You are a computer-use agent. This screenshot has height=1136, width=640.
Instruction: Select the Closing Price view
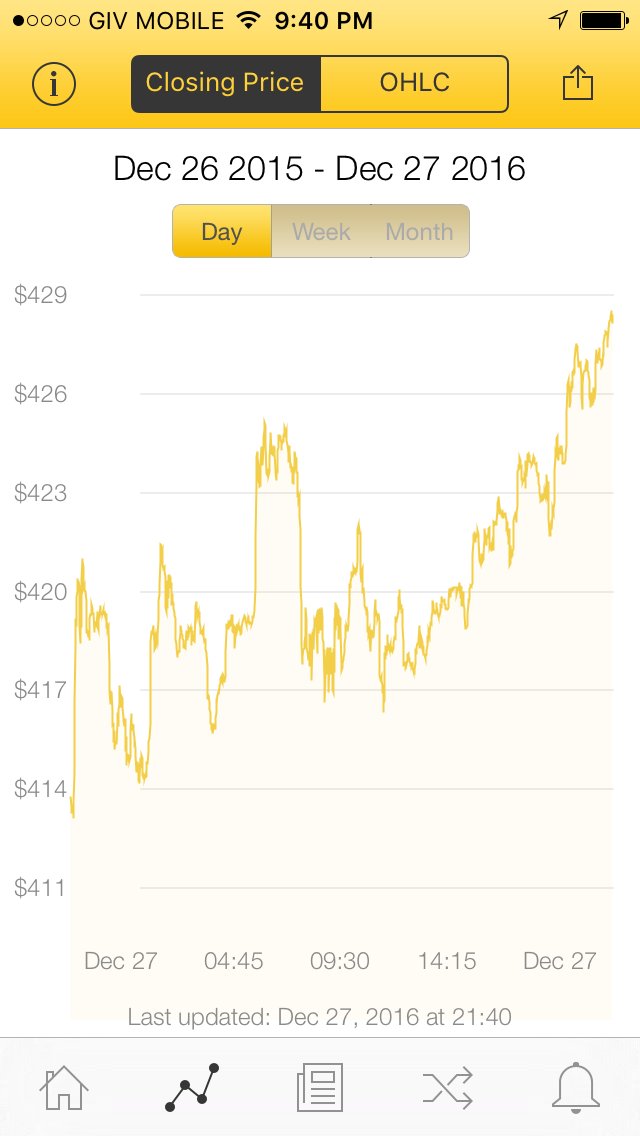point(225,83)
